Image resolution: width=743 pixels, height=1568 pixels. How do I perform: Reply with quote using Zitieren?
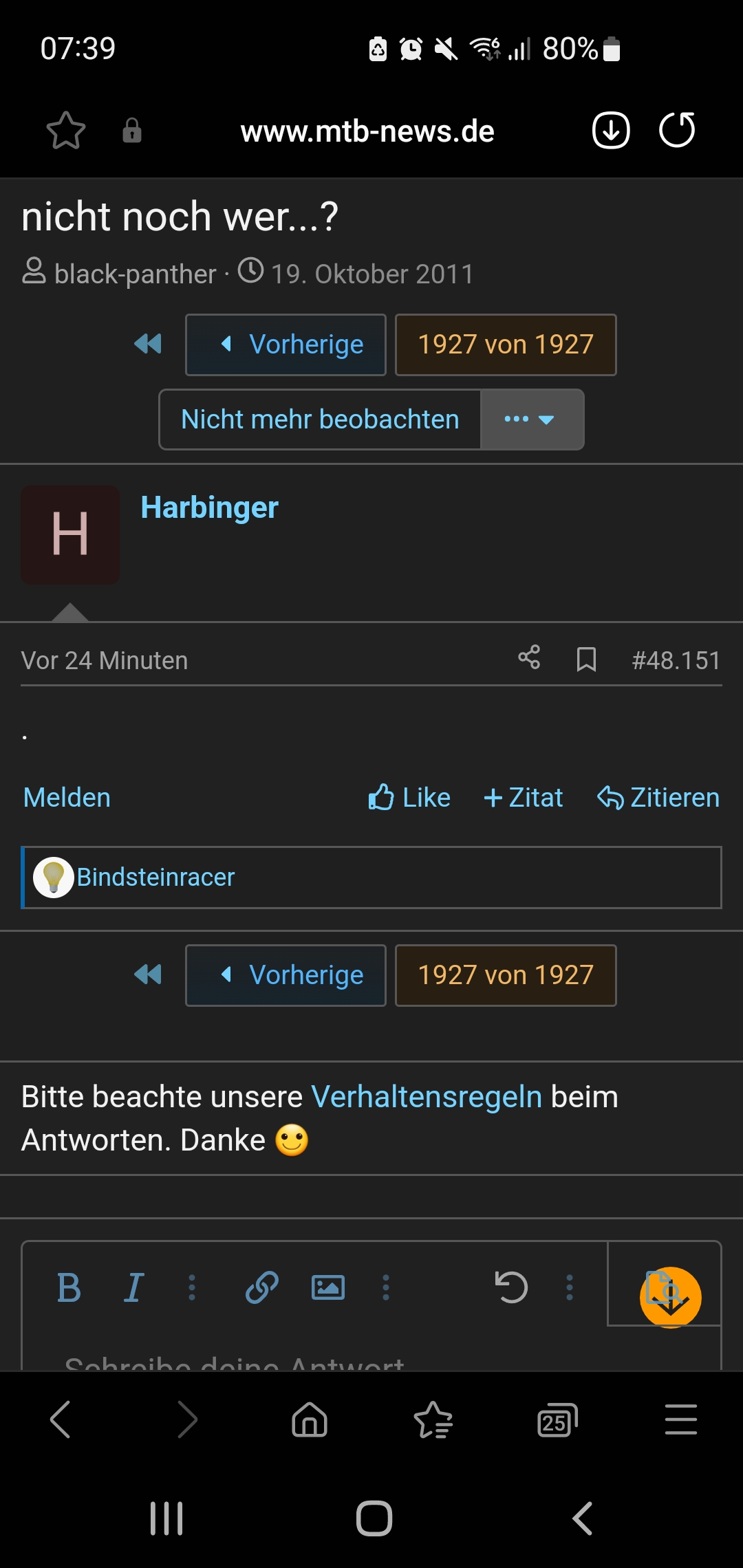point(658,798)
